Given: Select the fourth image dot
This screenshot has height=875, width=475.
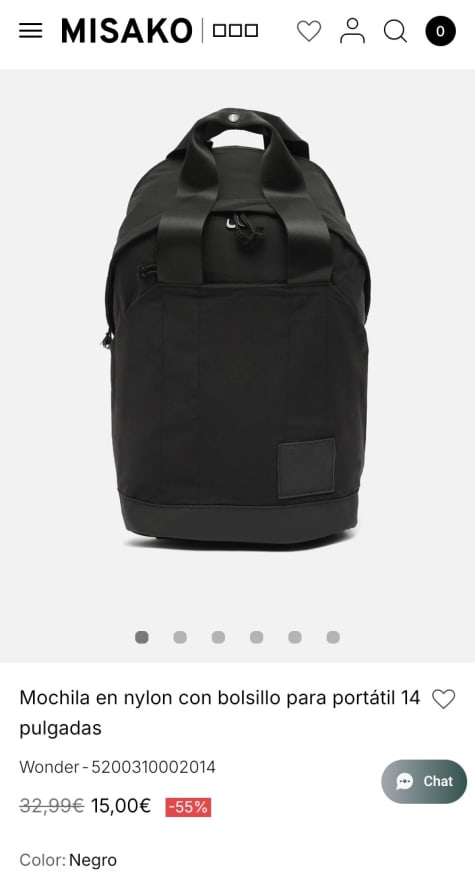Looking at the screenshot, I should (x=256, y=637).
